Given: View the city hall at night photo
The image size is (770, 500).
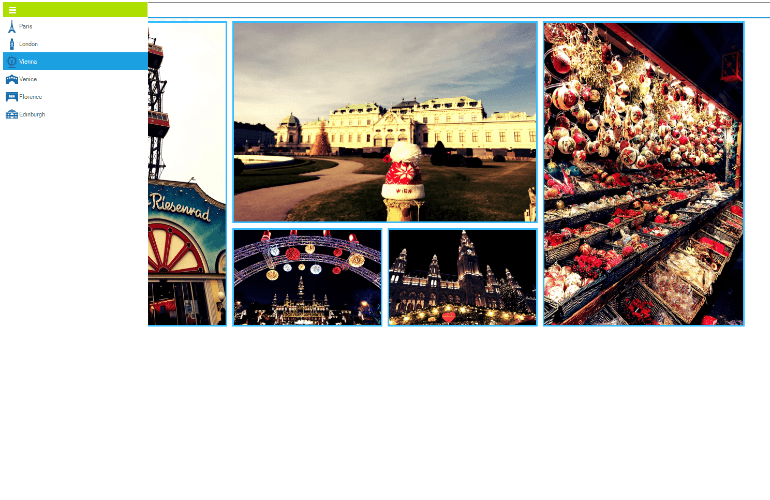Looking at the screenshot, I should pyautogui.click(x=462, y=277).
